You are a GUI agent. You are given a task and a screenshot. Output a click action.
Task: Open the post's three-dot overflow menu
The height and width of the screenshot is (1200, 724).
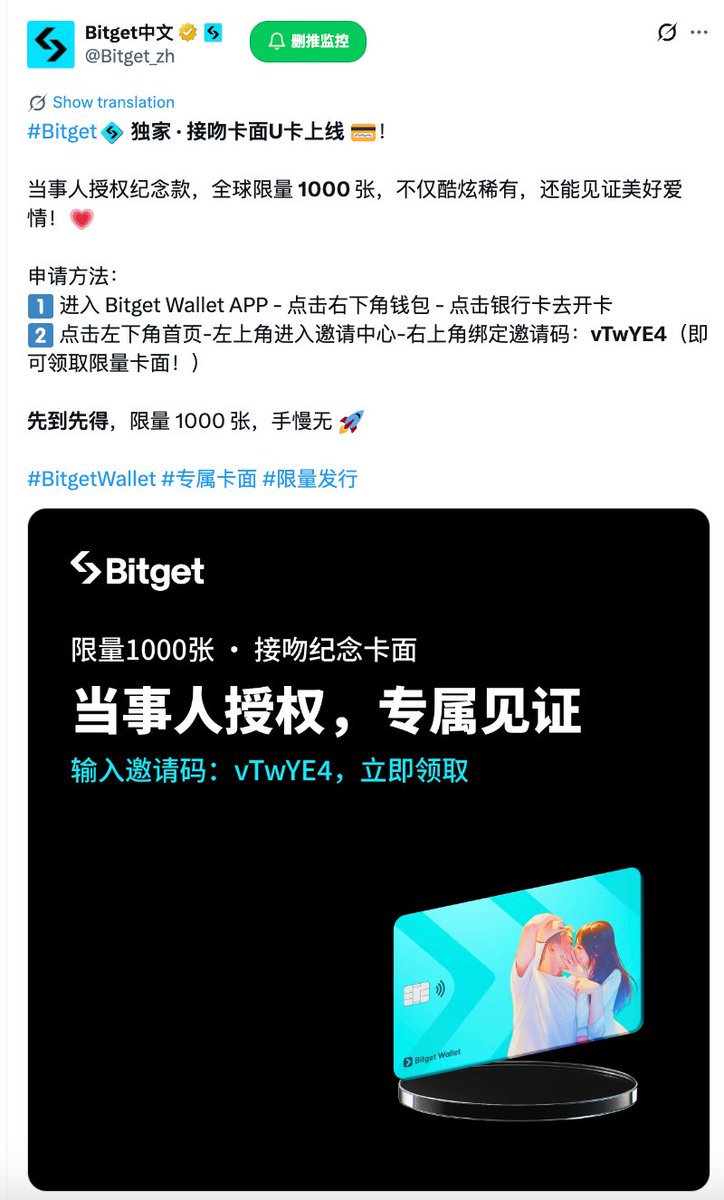tap(699, 32)
